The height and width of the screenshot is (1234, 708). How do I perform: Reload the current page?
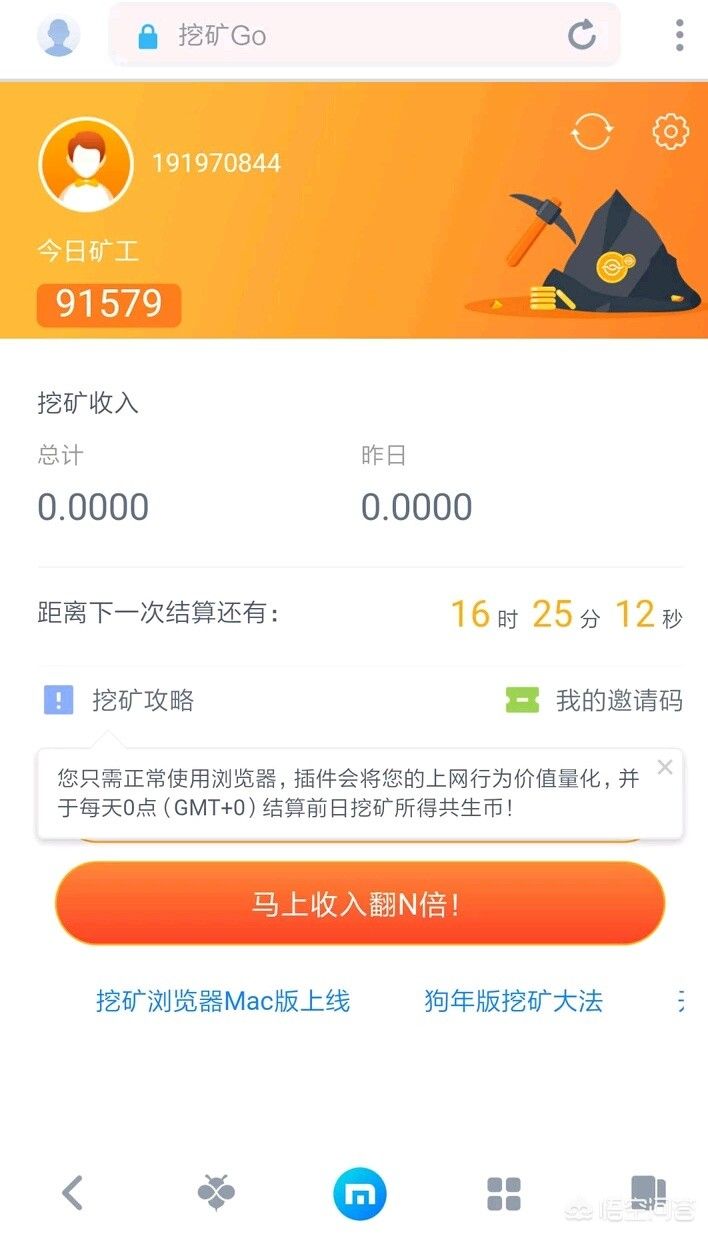tap(582, 35)
